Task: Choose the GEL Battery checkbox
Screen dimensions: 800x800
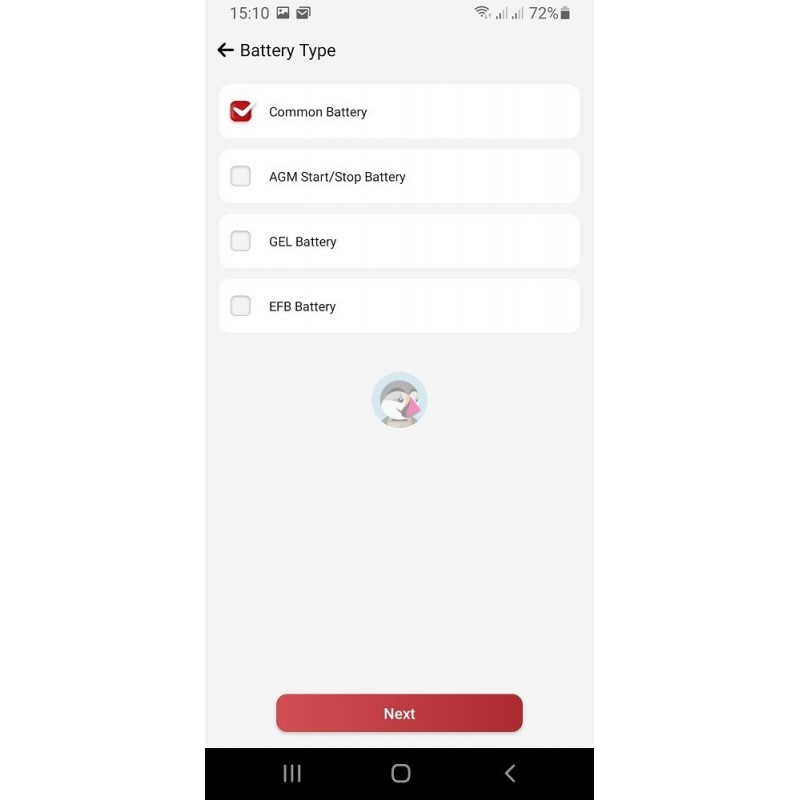Action: tap(241, 241)
